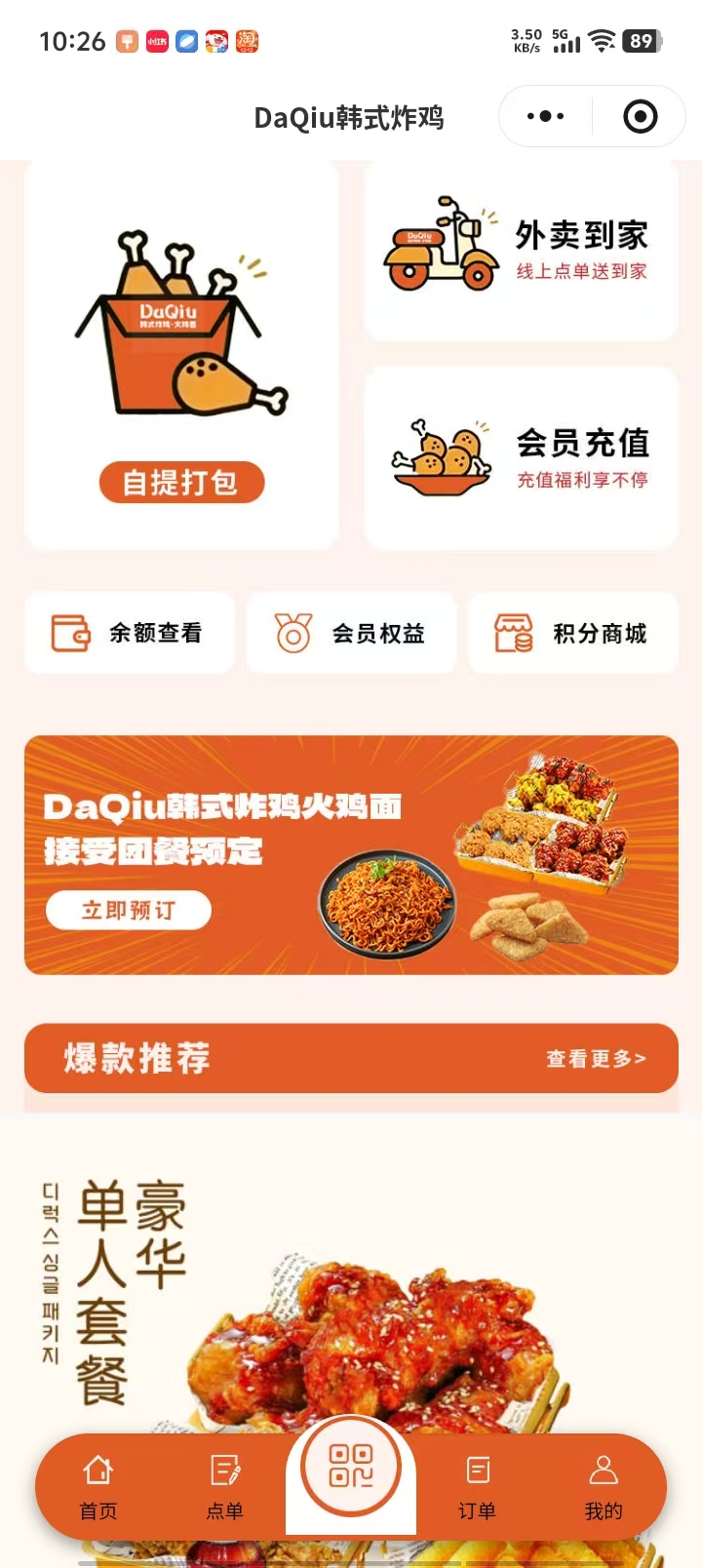Tap 立即预订 on the group meal banner

click(x=129, y=910)
